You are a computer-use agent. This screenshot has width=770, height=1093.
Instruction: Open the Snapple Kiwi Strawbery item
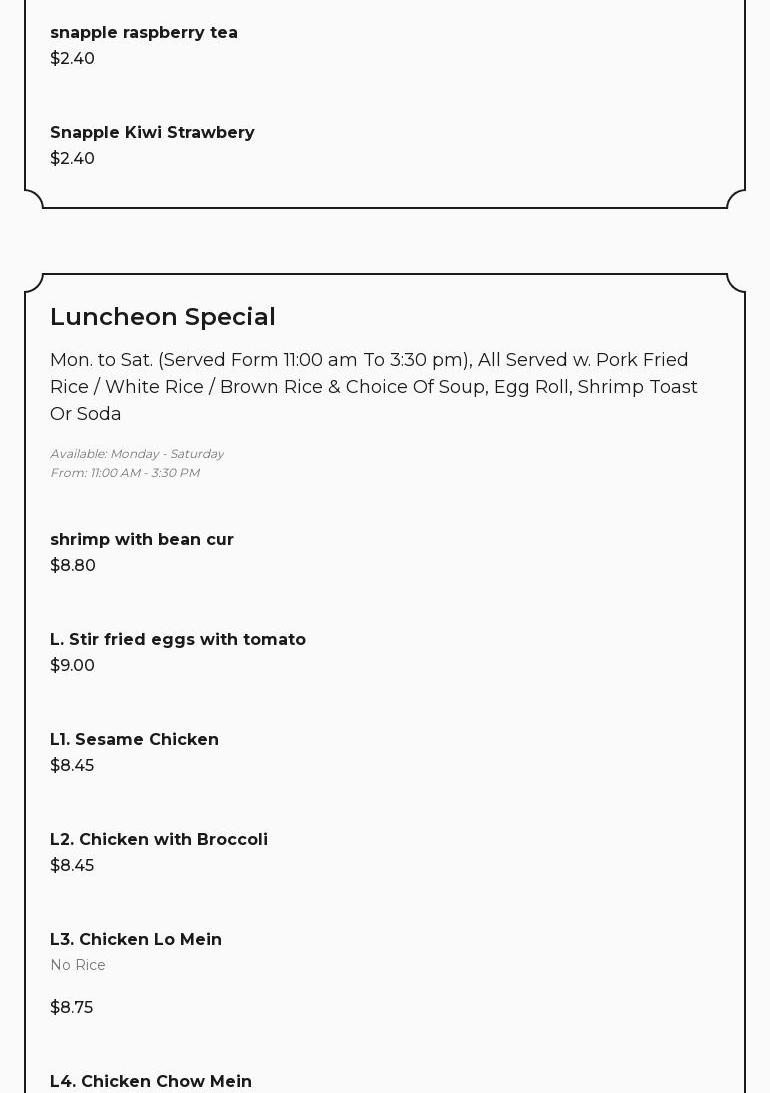pos(152,133)
